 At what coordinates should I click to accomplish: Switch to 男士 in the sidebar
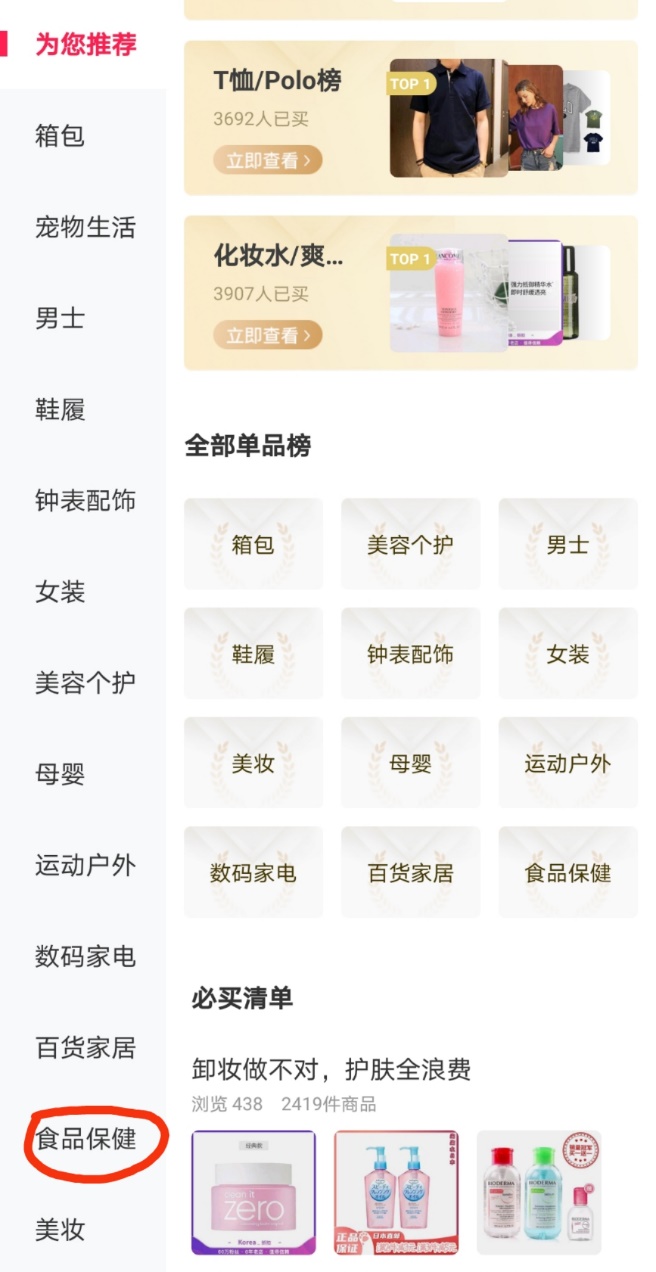click(60, 318)
